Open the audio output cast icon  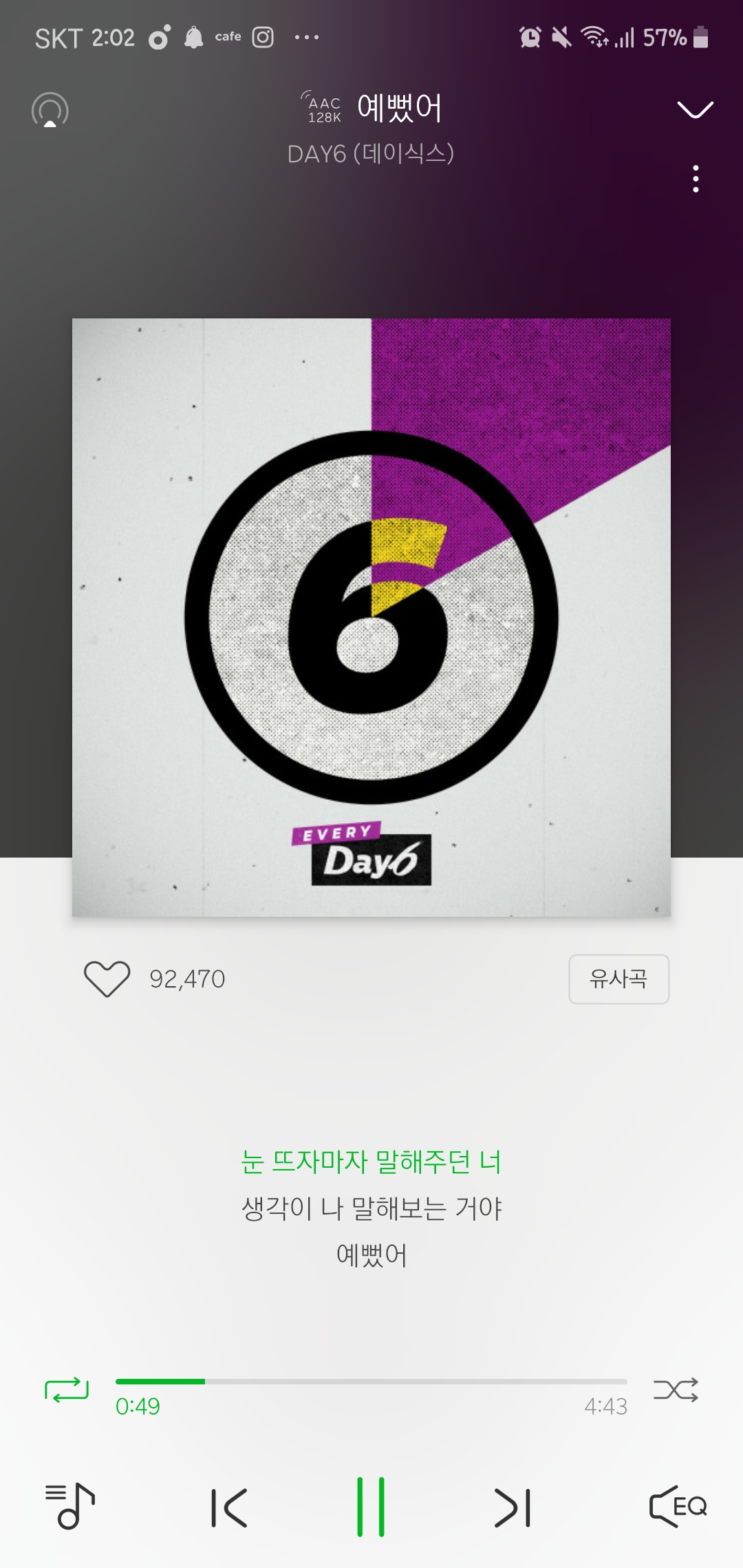coord(50,110)
